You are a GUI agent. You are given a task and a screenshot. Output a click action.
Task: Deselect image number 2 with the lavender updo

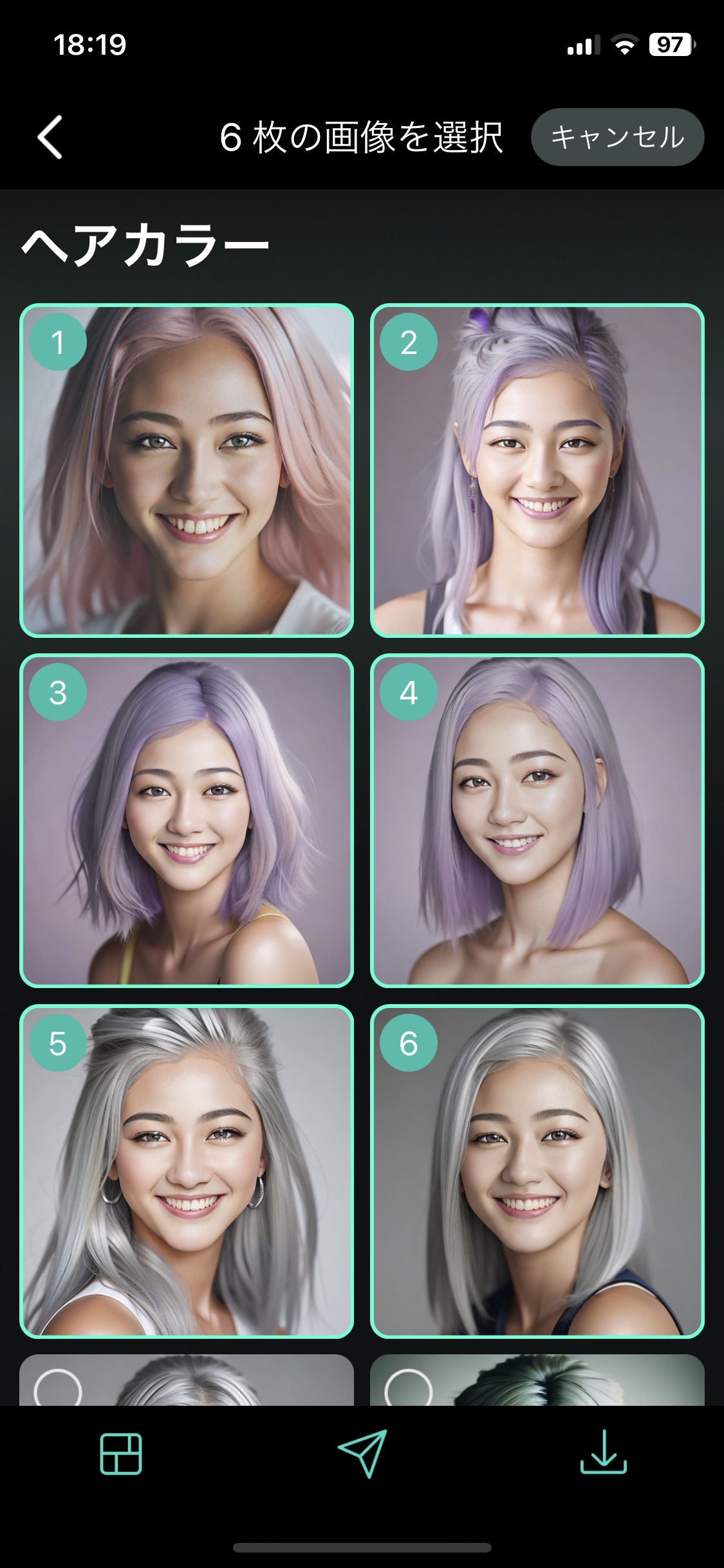click(x=537, y=470)
